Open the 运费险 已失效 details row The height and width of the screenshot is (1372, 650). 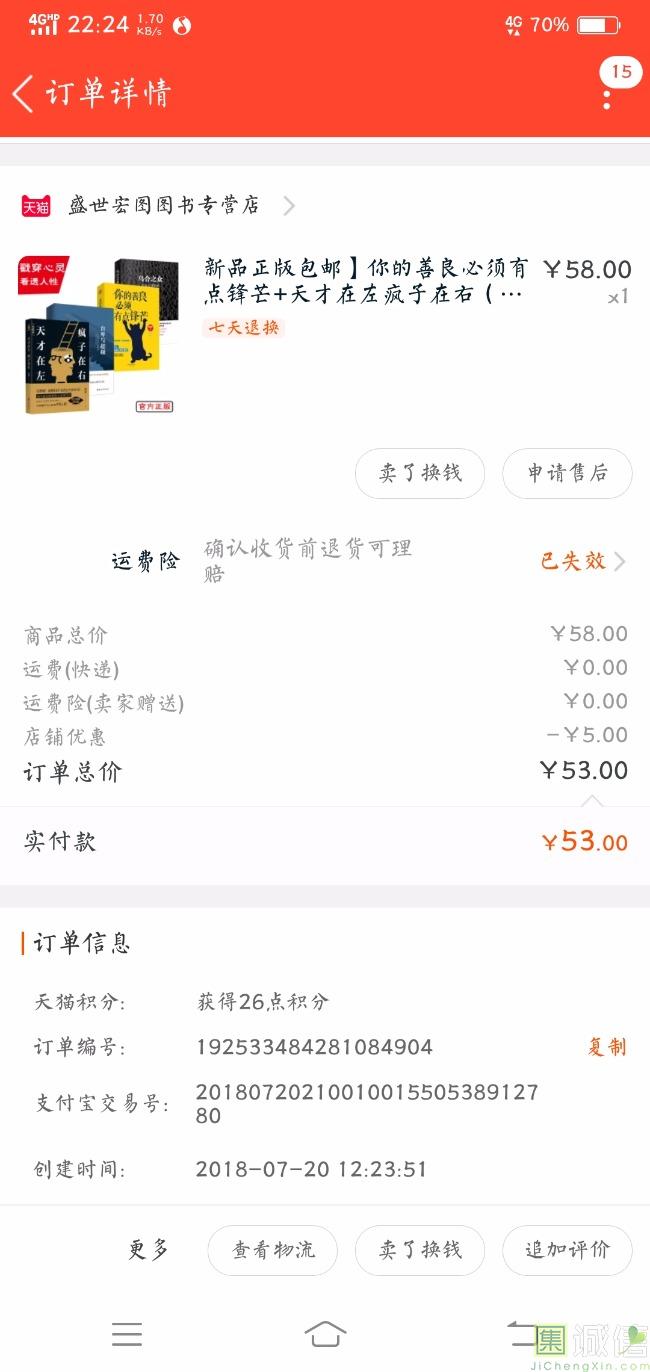[582, 561]
